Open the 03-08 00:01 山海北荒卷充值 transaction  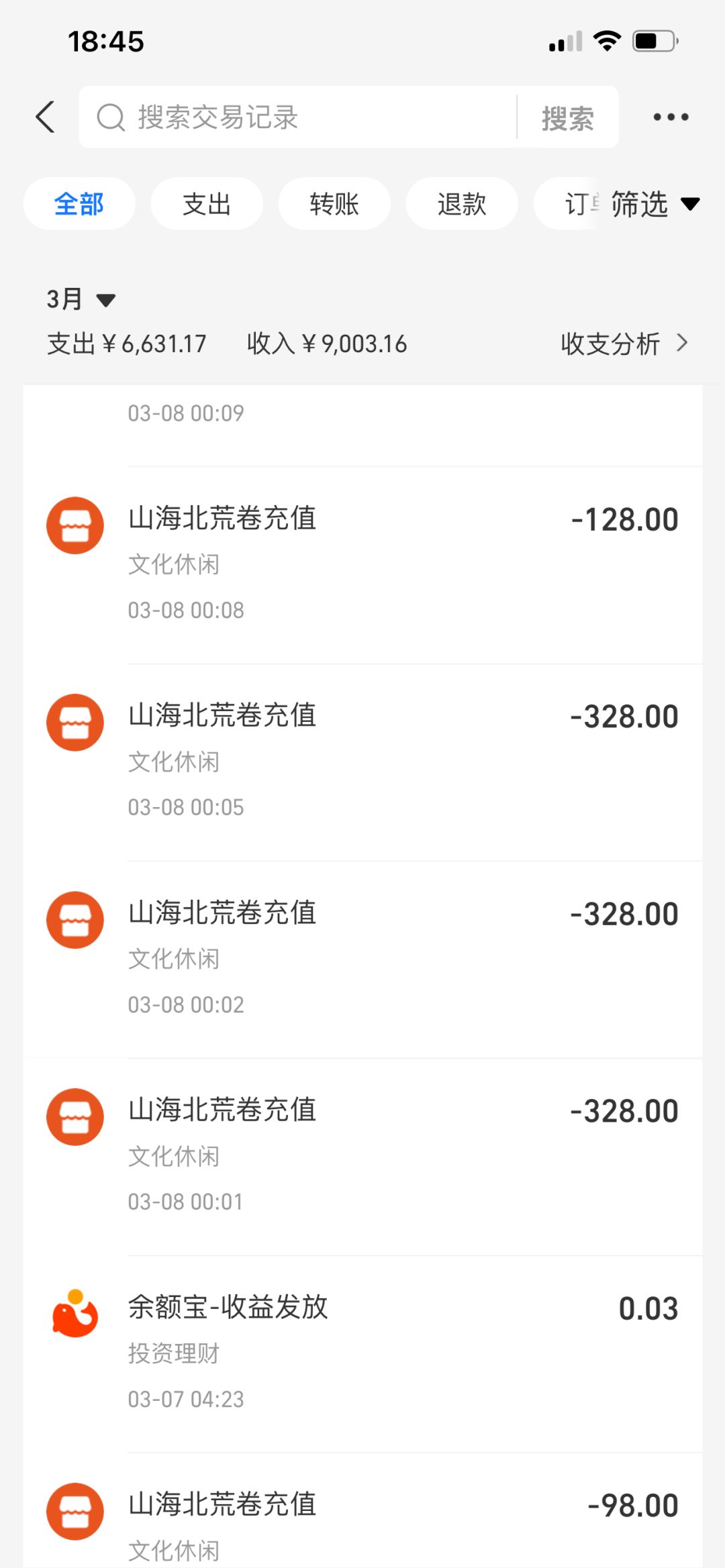pos(362,1155)
